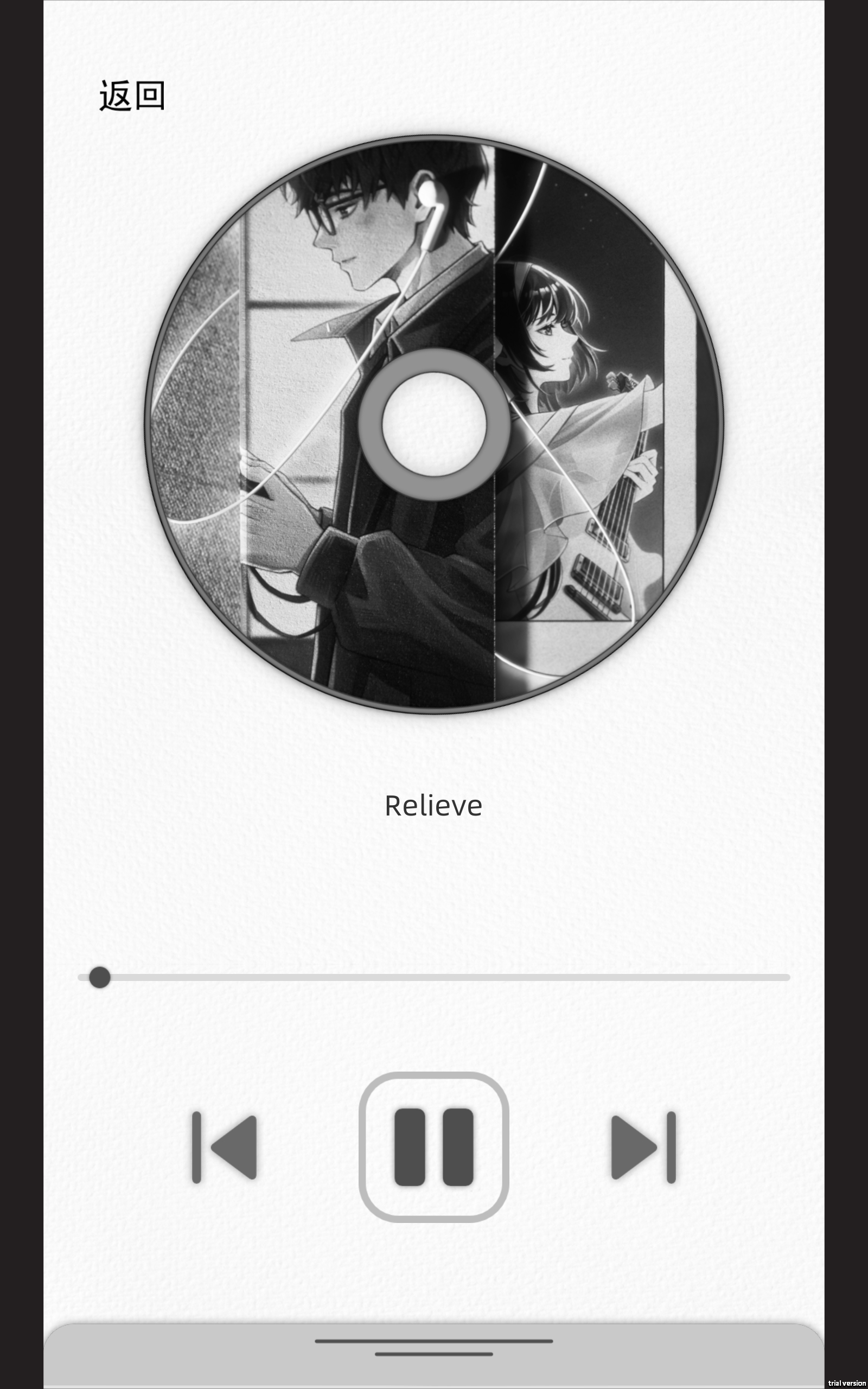
Task: Skip to the next track
Action: [x=643, y=1147]
